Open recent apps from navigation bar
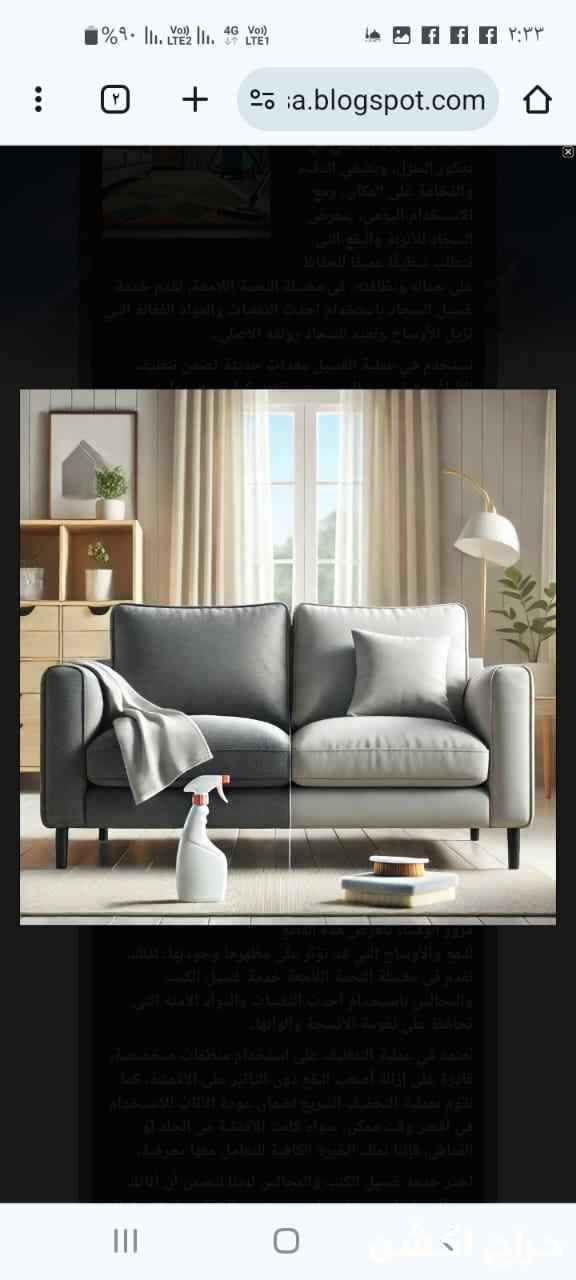576x1280 pixels. pyautogui.click(x=125, y=1241)
